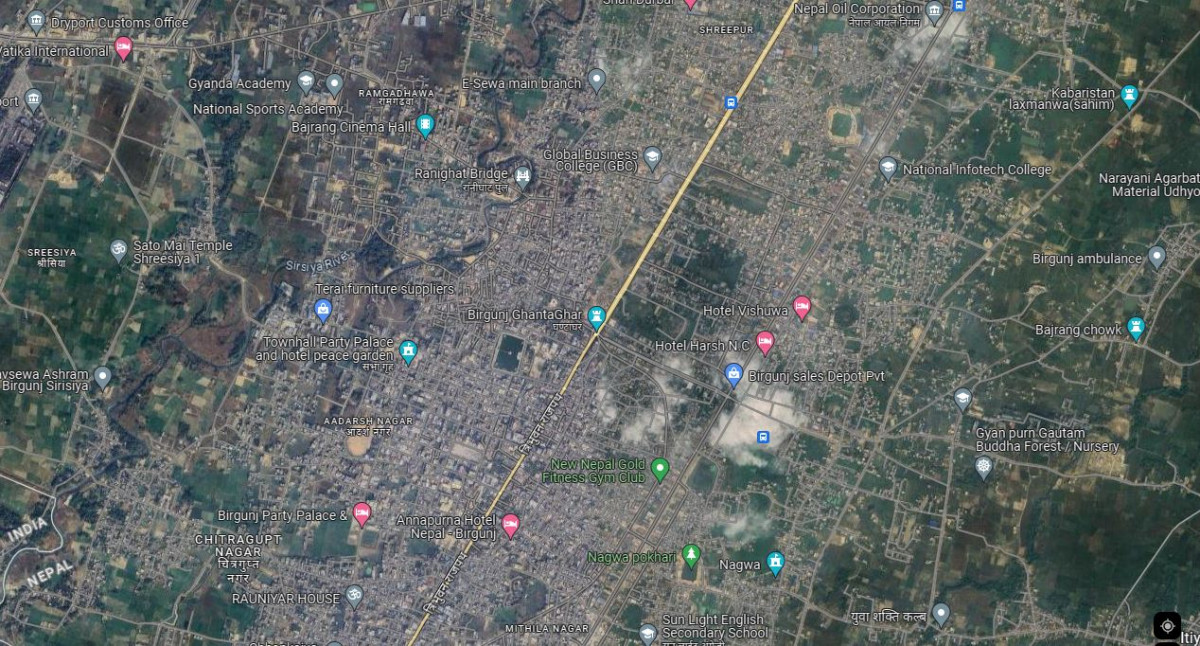
Task: Tap the Birgunj Party Palace hotel pin
Action: point(362,514)
